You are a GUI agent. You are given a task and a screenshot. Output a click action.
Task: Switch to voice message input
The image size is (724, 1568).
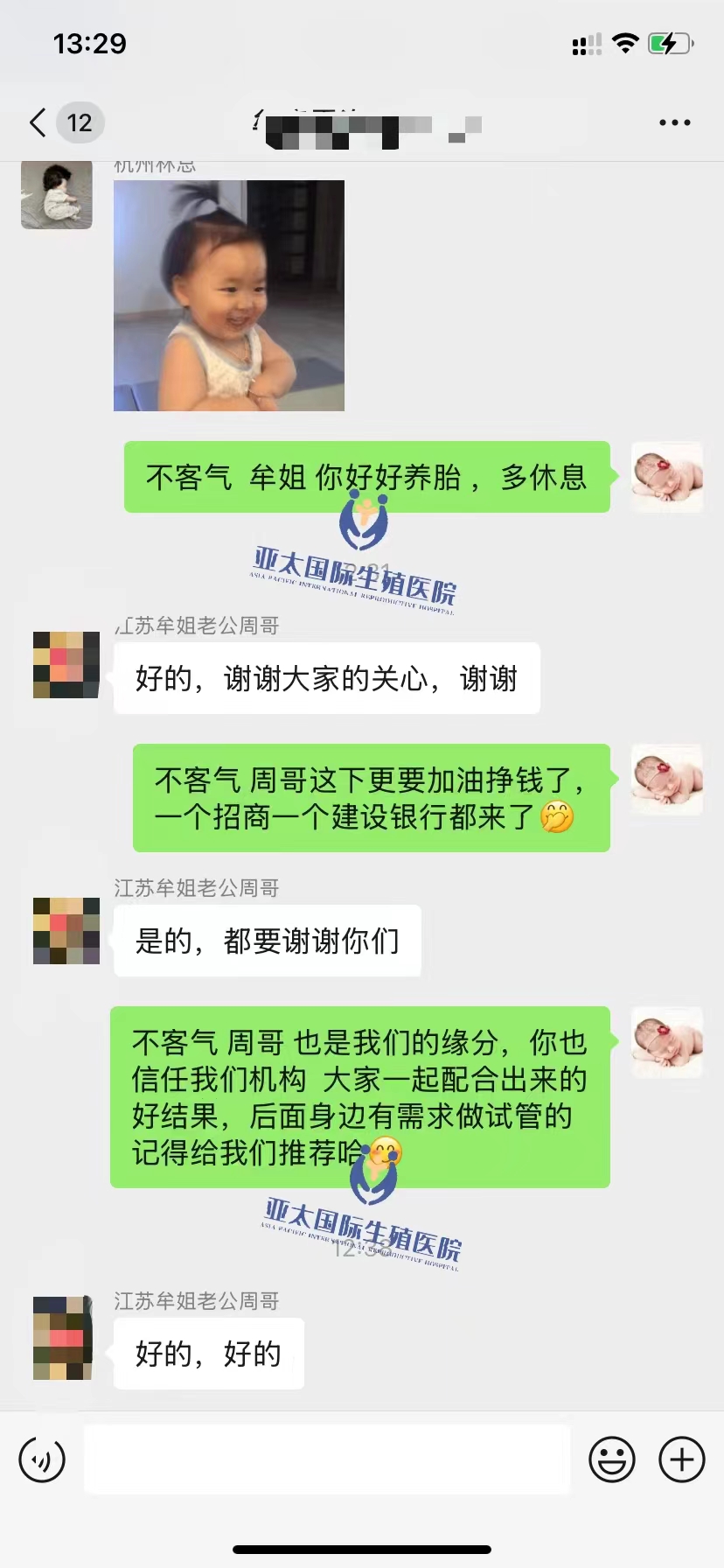point(42,1459)
